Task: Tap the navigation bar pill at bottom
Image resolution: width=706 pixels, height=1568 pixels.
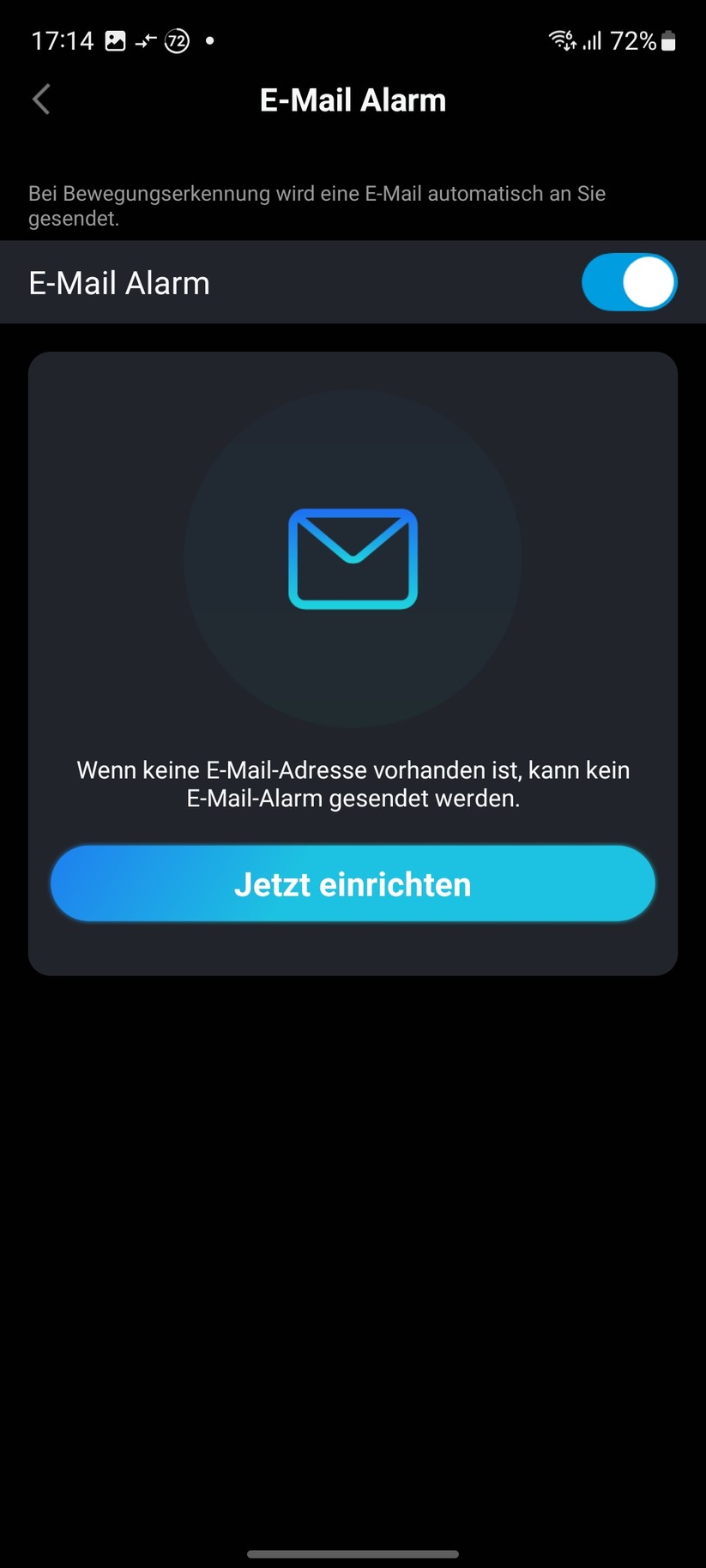Action: click(x=353, y=1553)
